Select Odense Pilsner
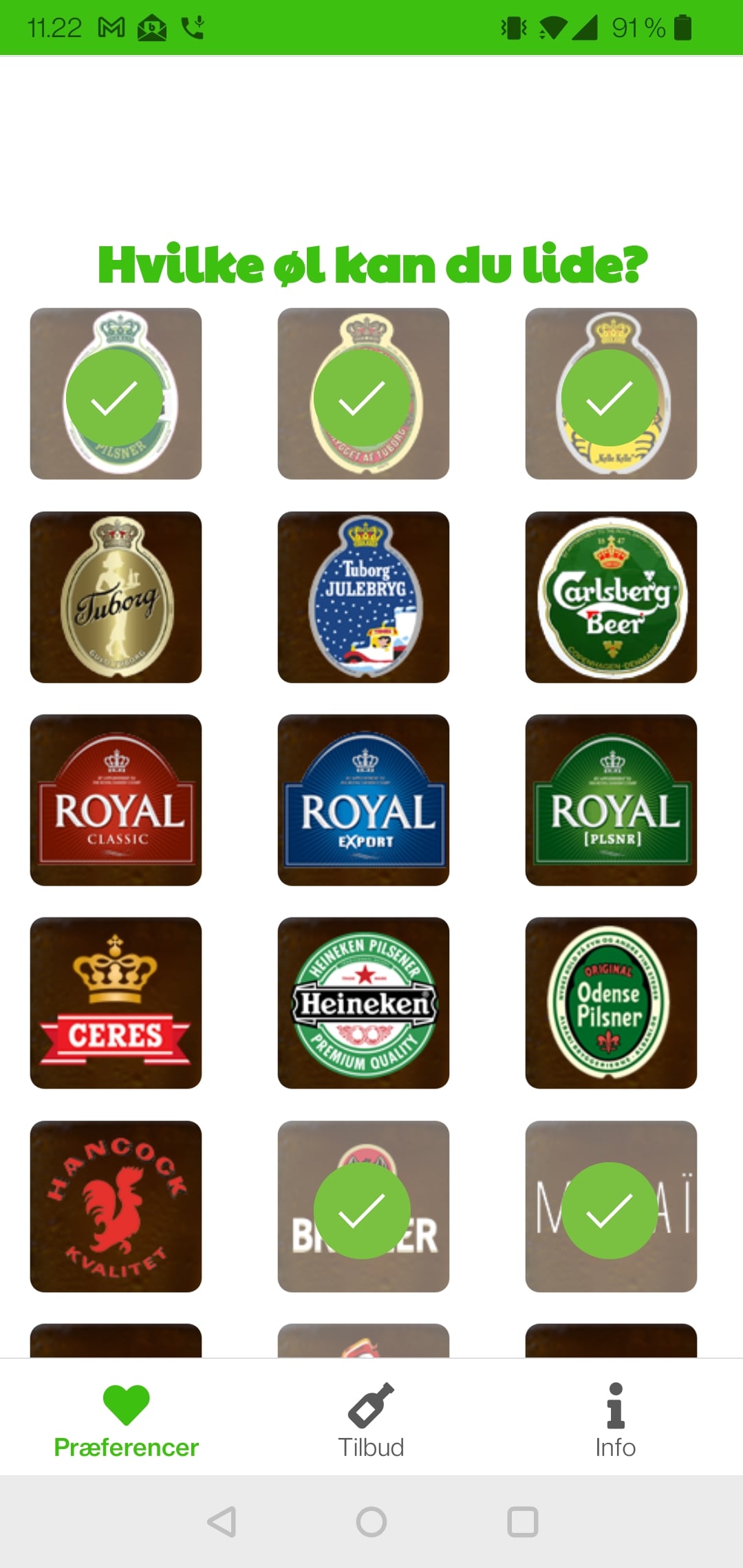The image size is (743, 1568). (611, 1003)
